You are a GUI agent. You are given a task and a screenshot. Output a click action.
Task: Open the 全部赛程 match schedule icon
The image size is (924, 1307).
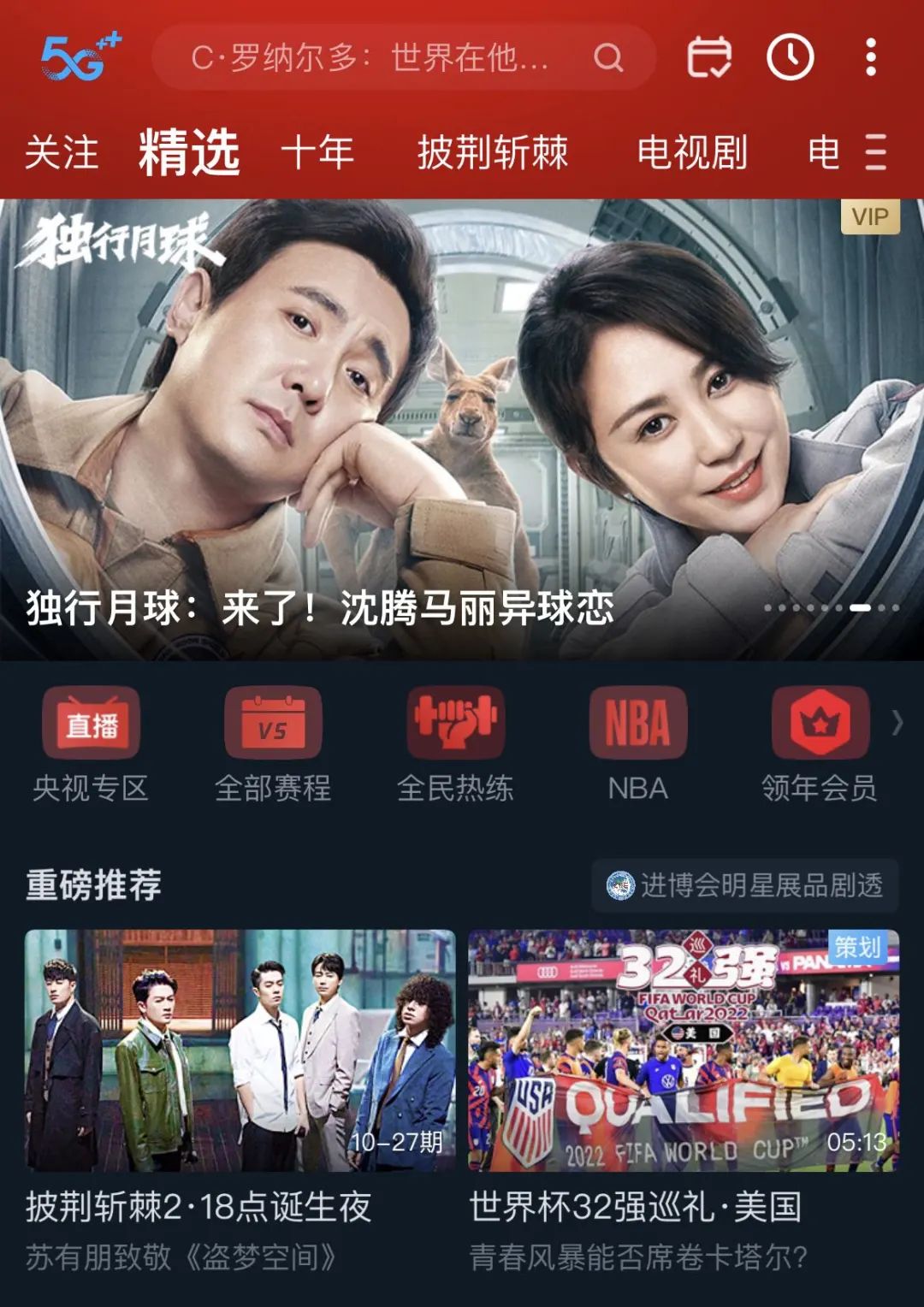click(272, 723)
